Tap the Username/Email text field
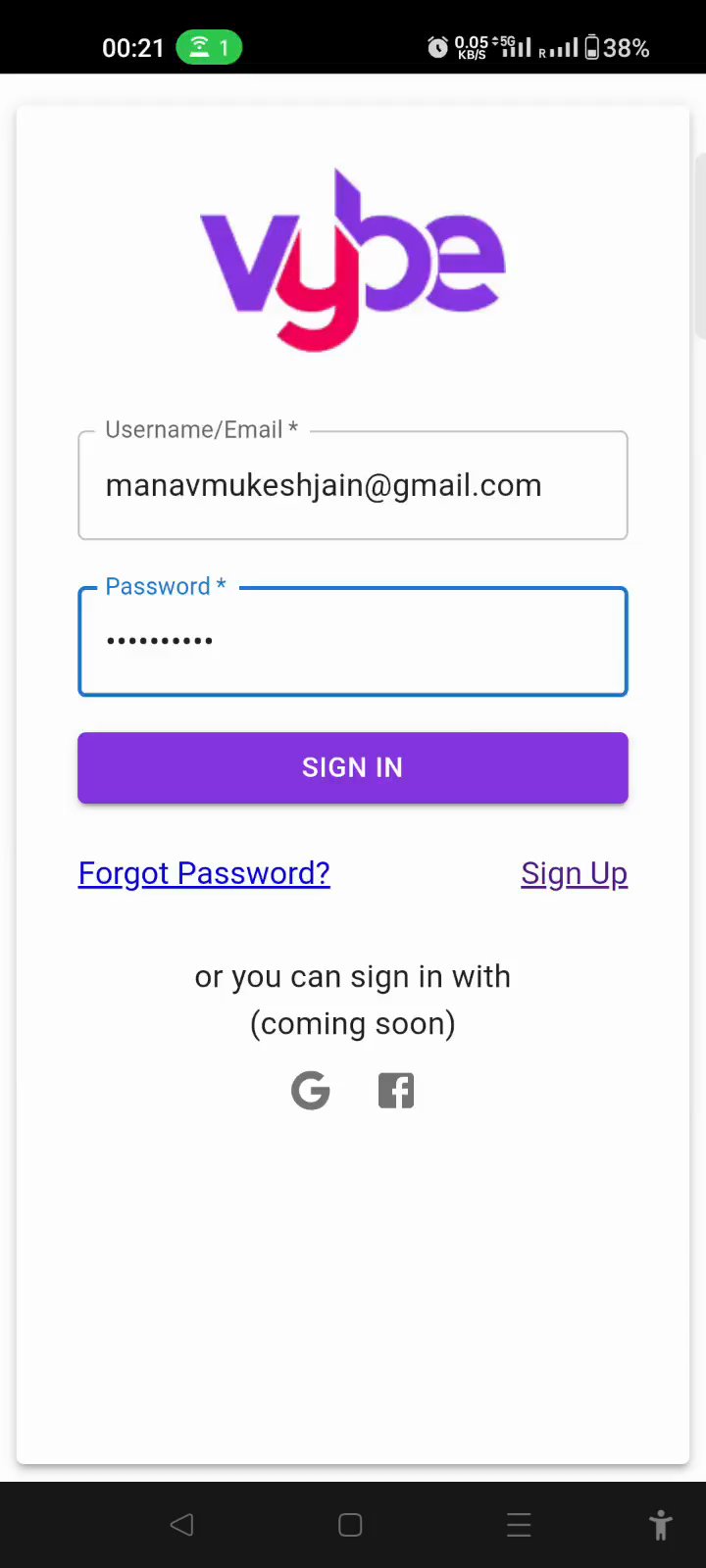The height and width of the screenshot is (1568, 706). pos(353,486)
